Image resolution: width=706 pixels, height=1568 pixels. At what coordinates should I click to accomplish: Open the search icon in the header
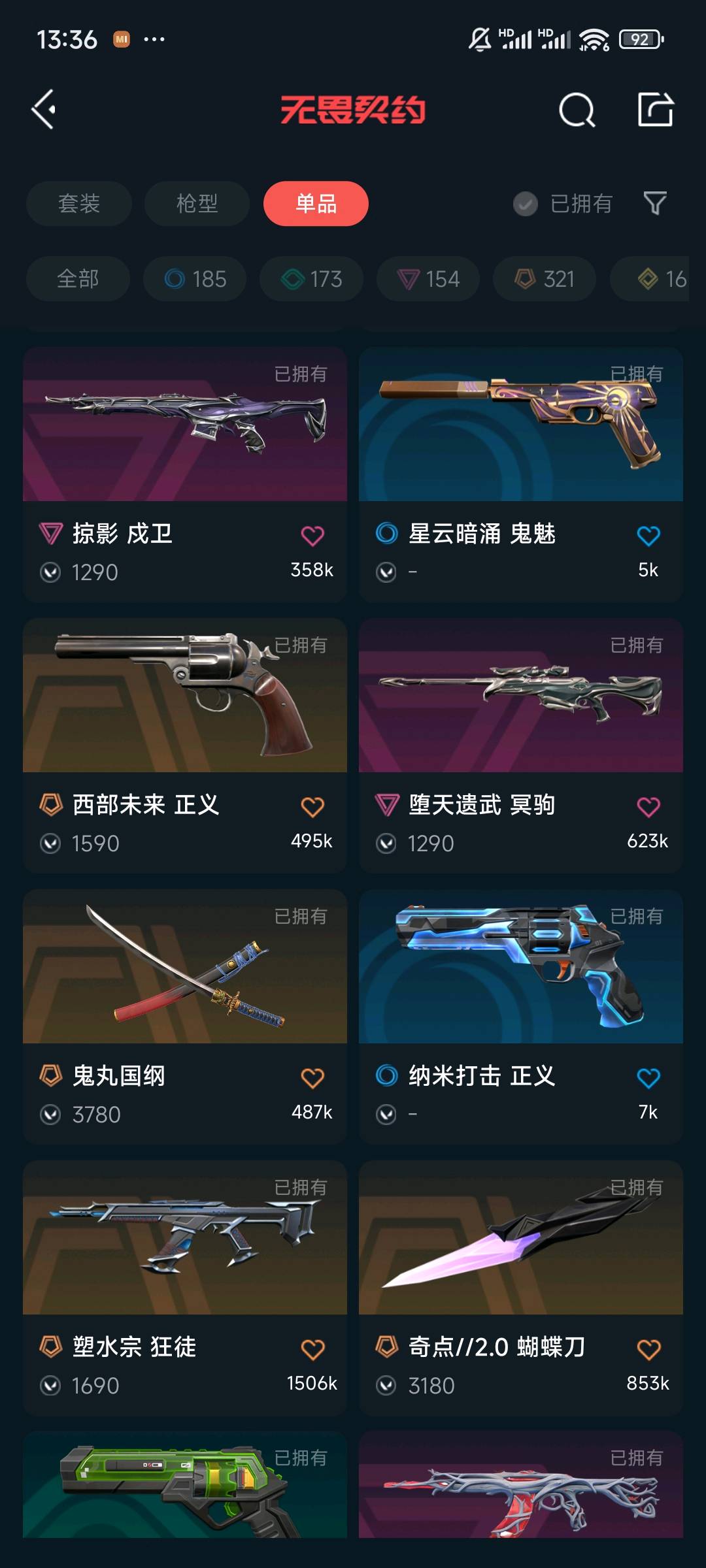pyautogui.click(x=577, y=110)
